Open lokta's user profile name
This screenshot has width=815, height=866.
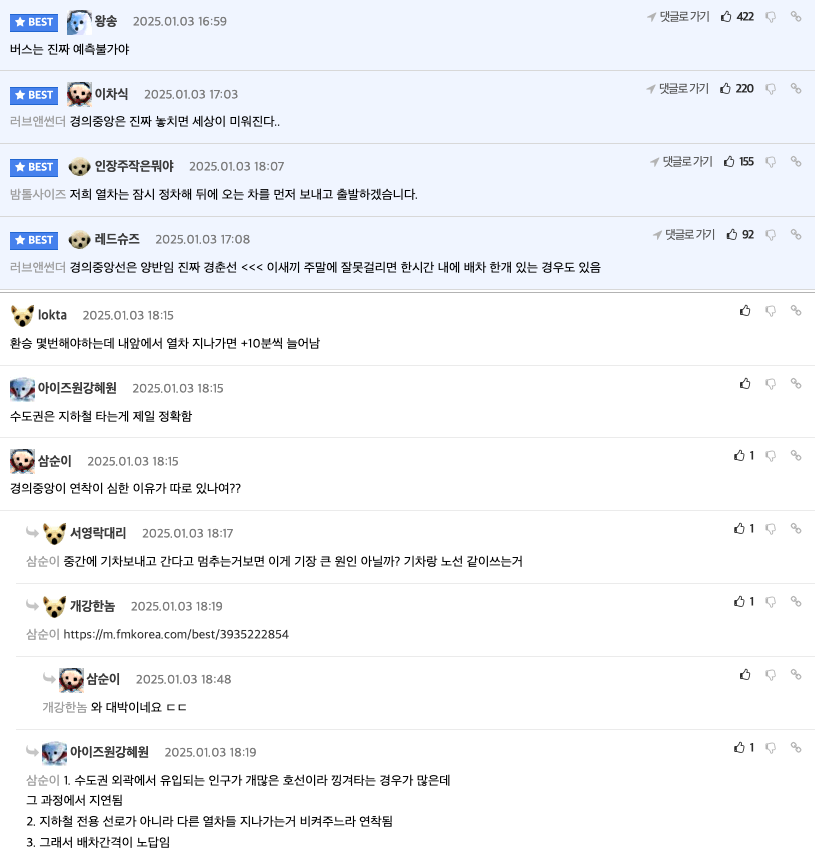(52, 315)
